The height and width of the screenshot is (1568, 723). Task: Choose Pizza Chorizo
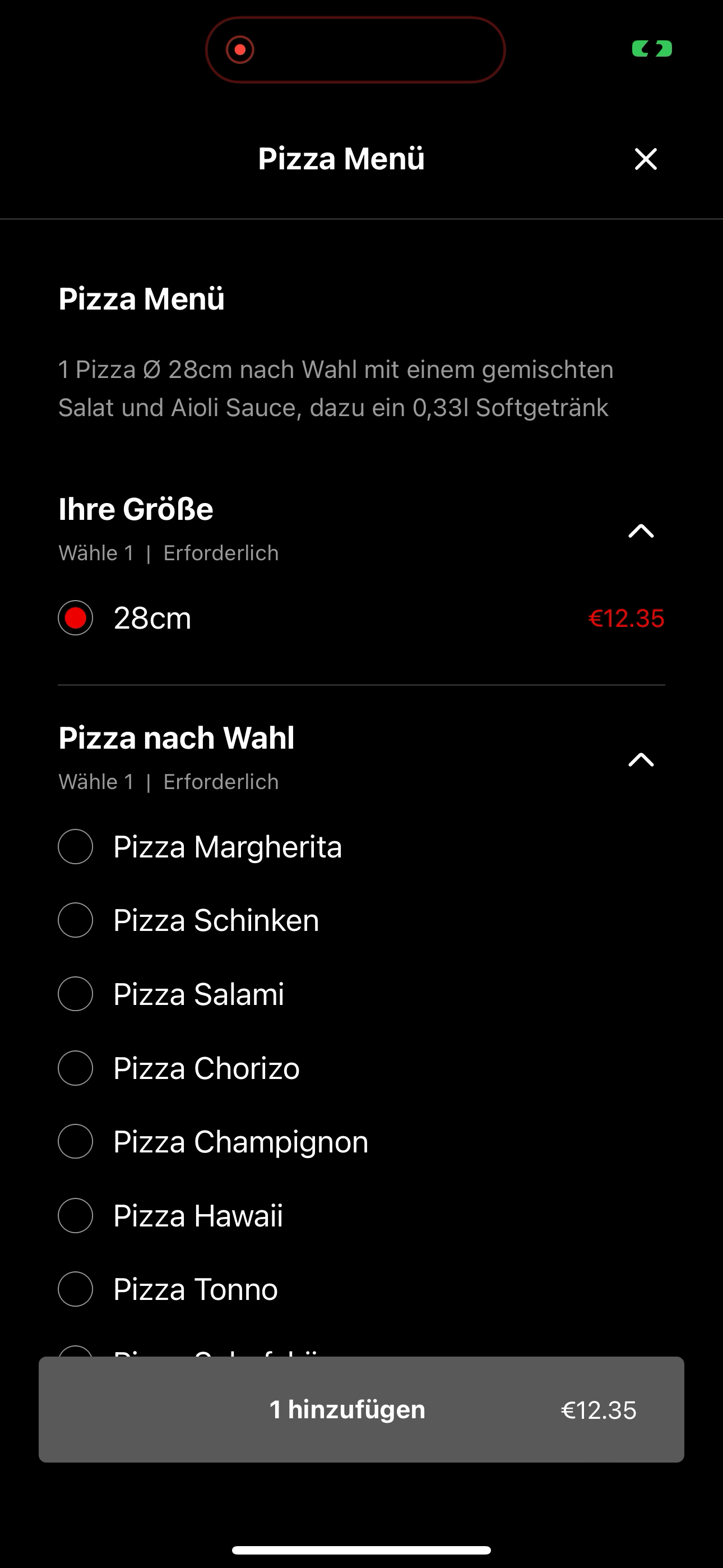(x=361, y=1068)
